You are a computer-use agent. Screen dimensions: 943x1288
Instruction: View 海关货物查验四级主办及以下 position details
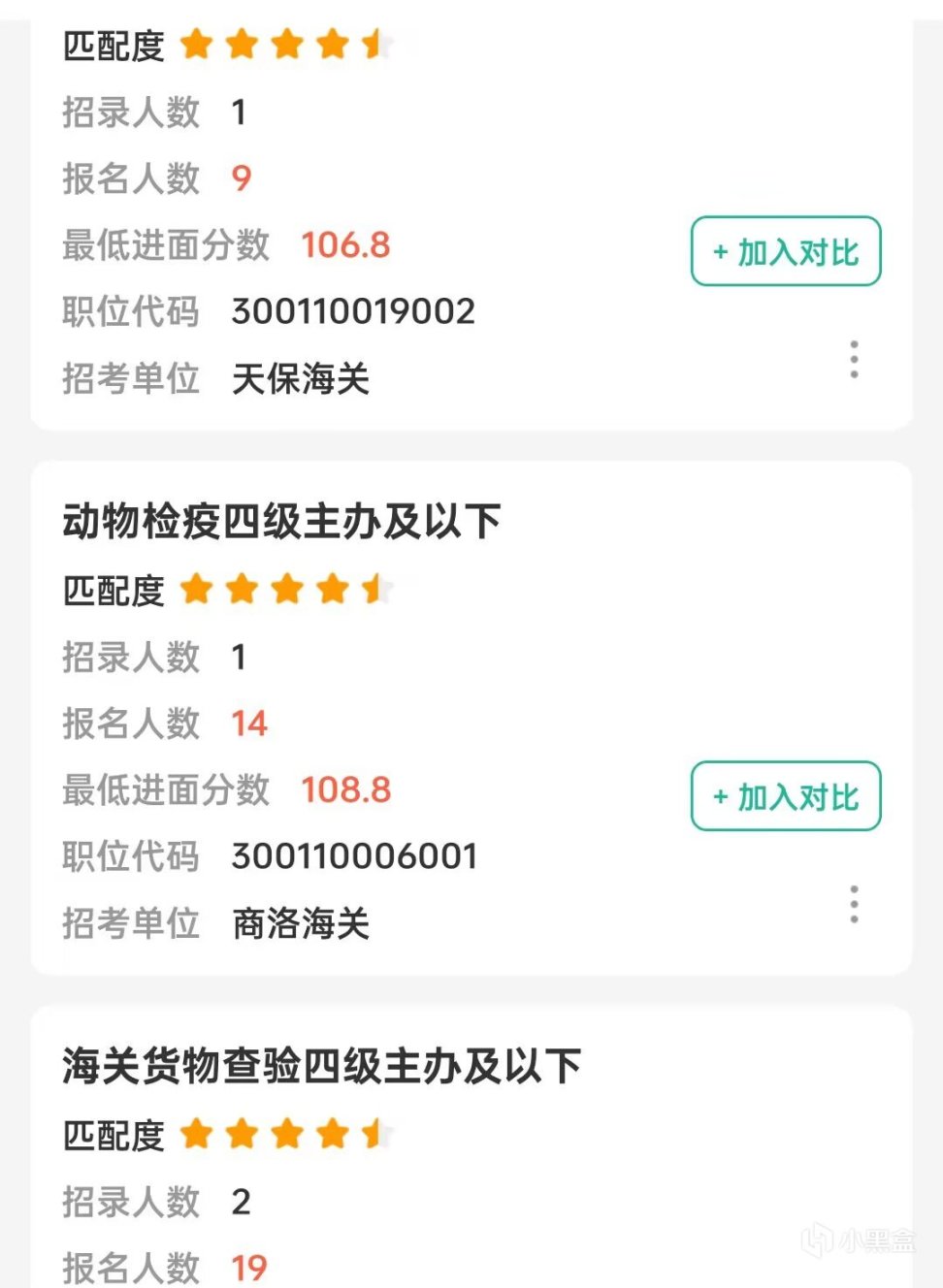[x=321, y=1067]
